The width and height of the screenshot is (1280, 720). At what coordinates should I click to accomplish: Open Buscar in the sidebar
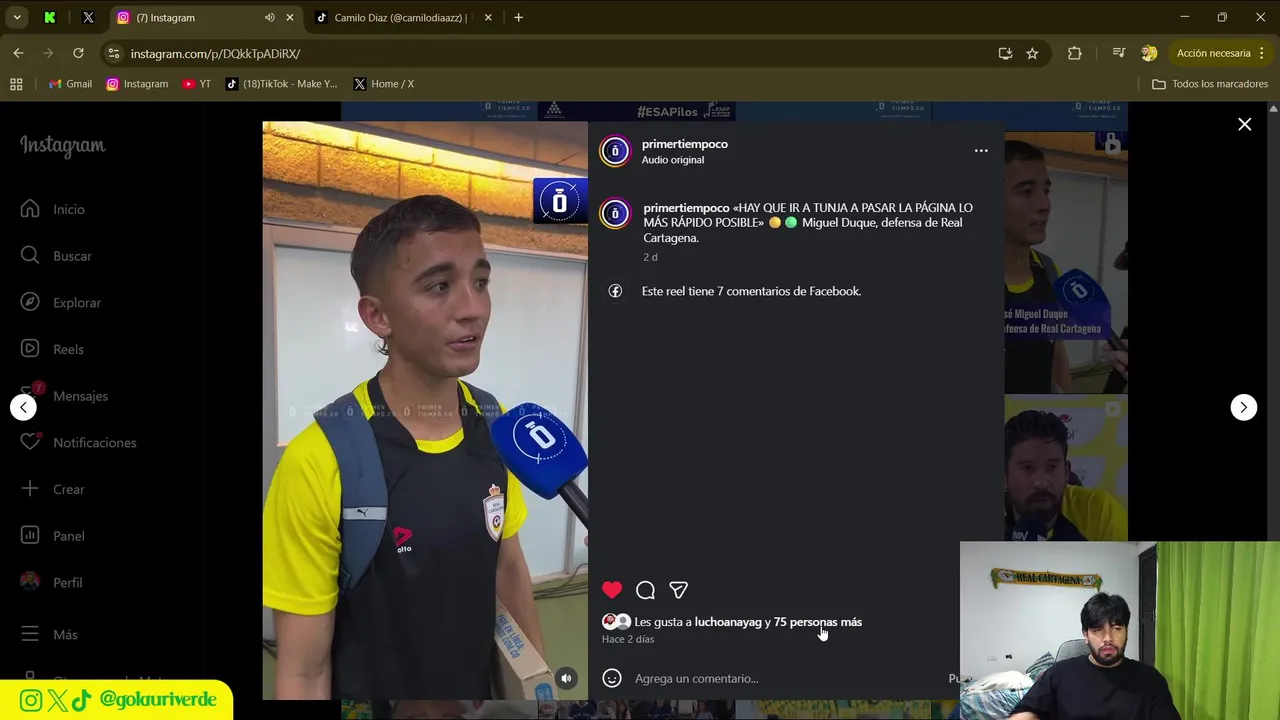point(71,256)
